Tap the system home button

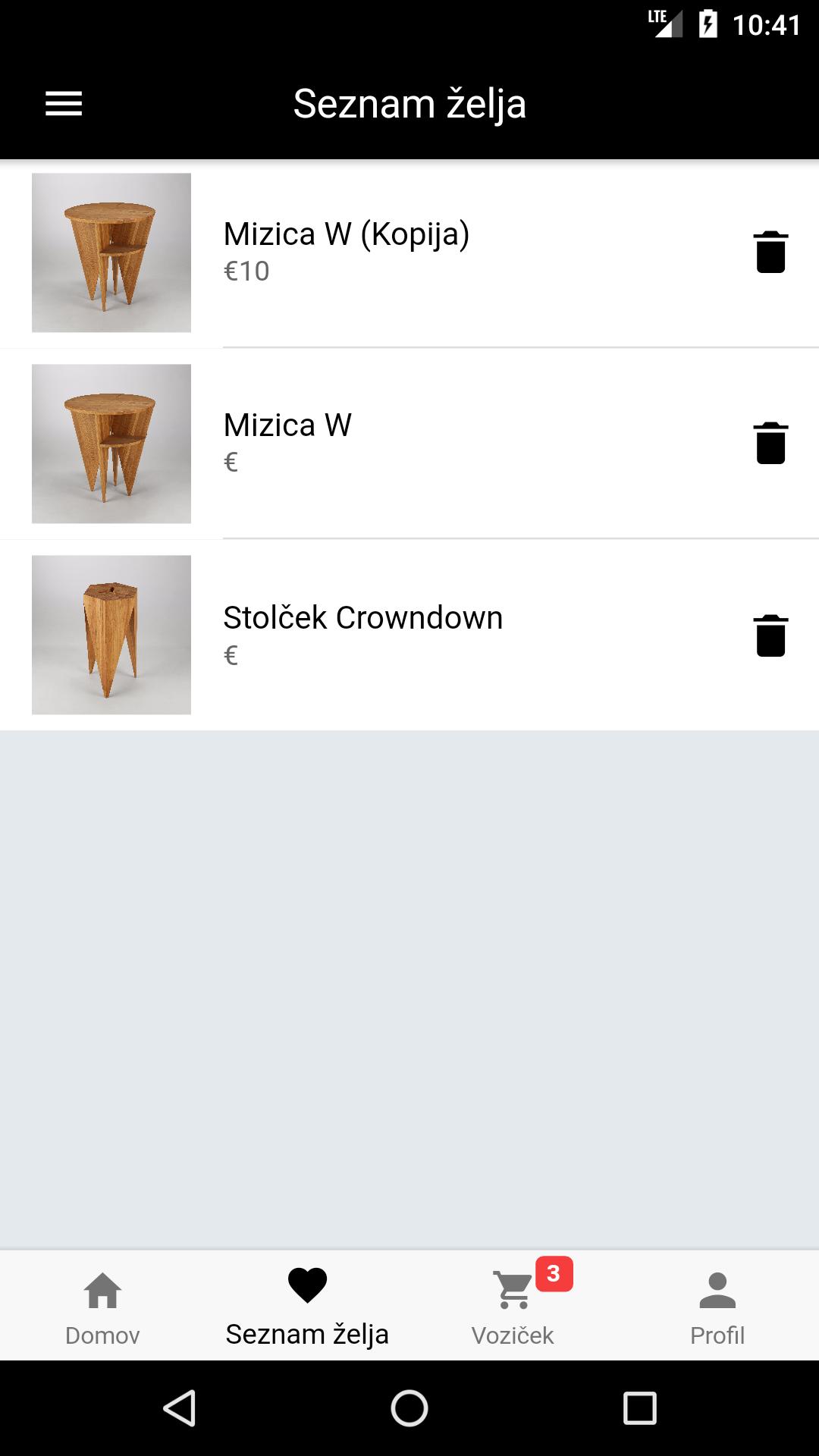point(409,1408)
